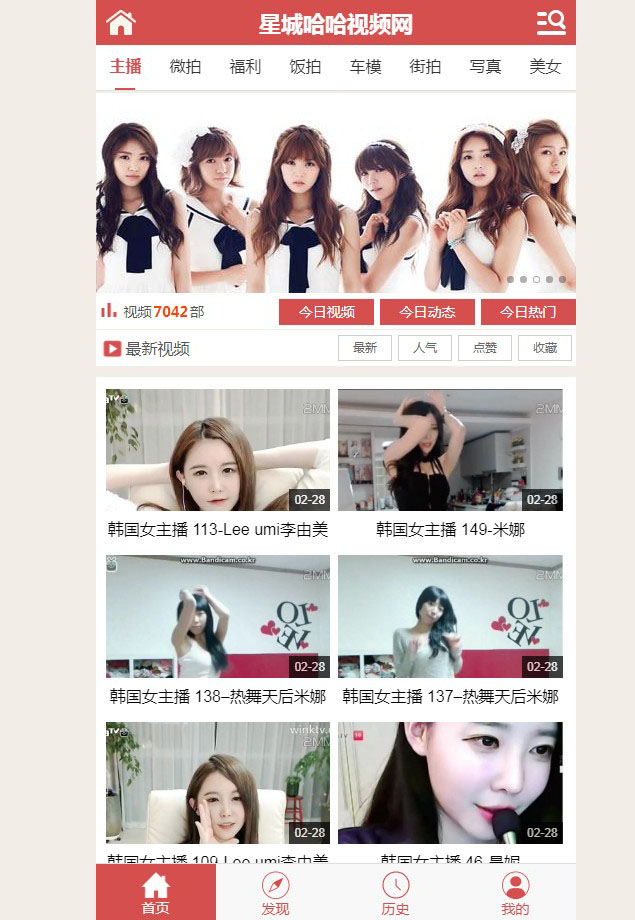Tap the home icon in the header
The image size is (635, 920).
click(x=121, y=22)
